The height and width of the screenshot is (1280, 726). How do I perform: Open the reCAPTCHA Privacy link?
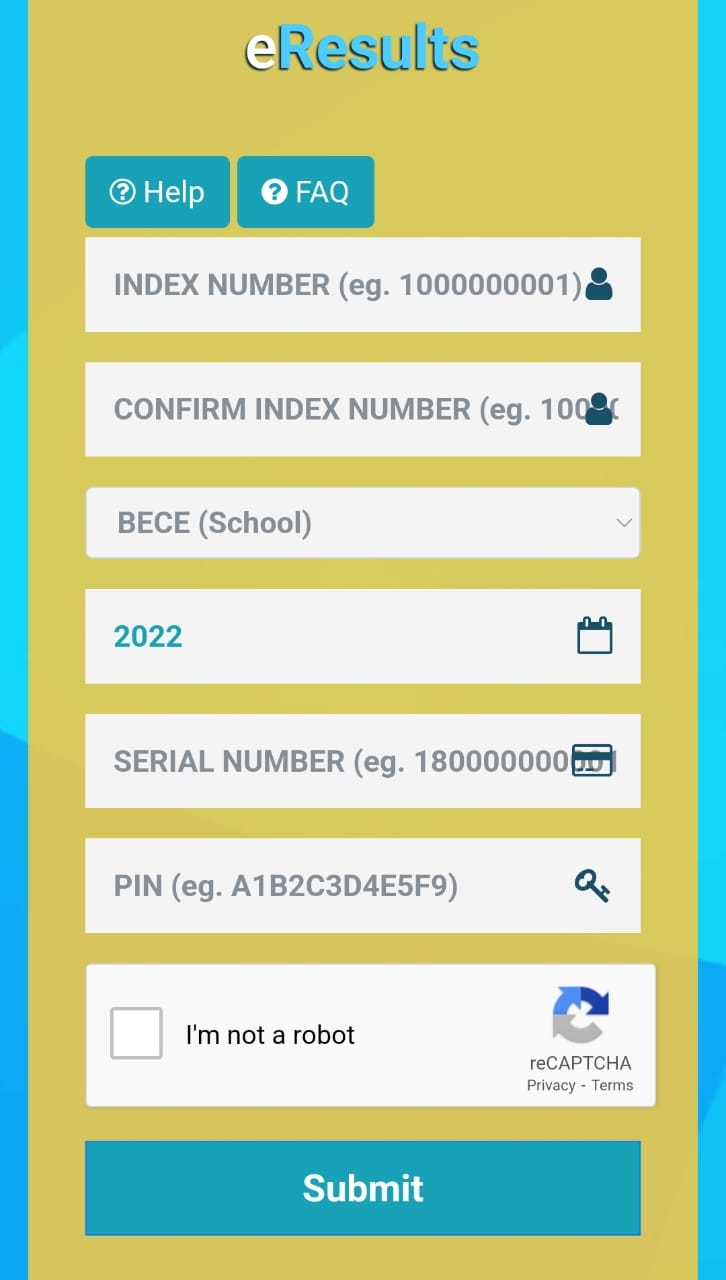(x=549, y=1084)
